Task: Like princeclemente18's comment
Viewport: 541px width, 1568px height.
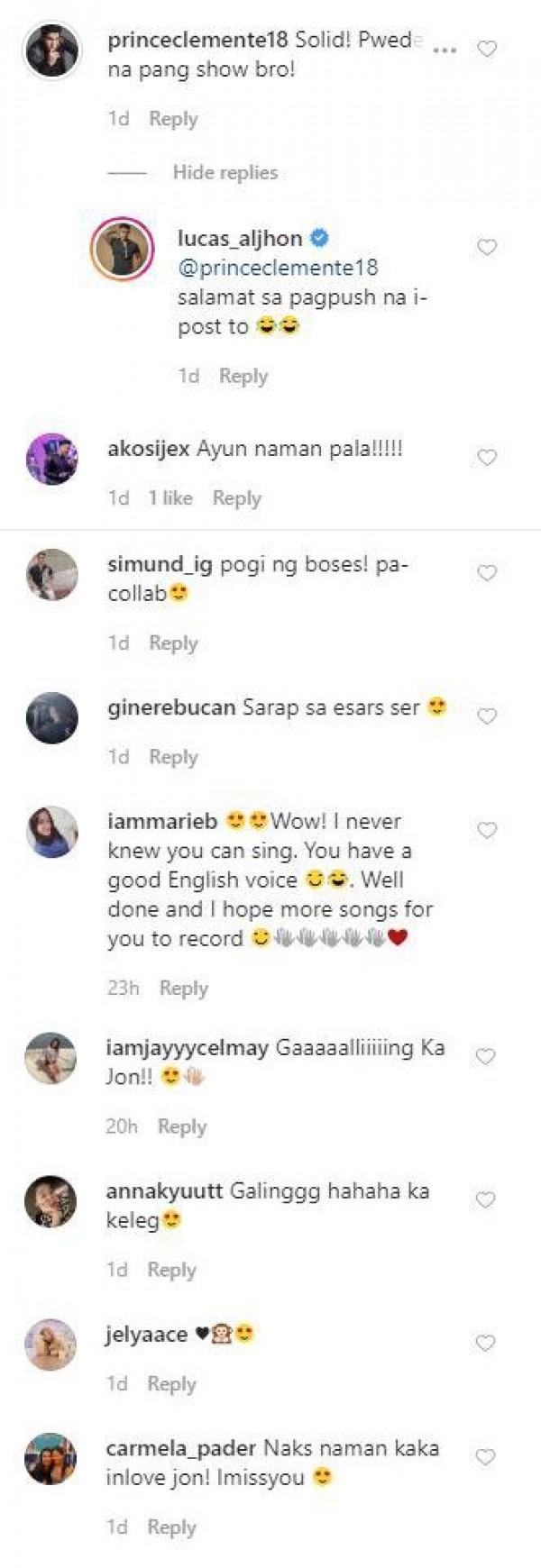Action: [487, 49]
